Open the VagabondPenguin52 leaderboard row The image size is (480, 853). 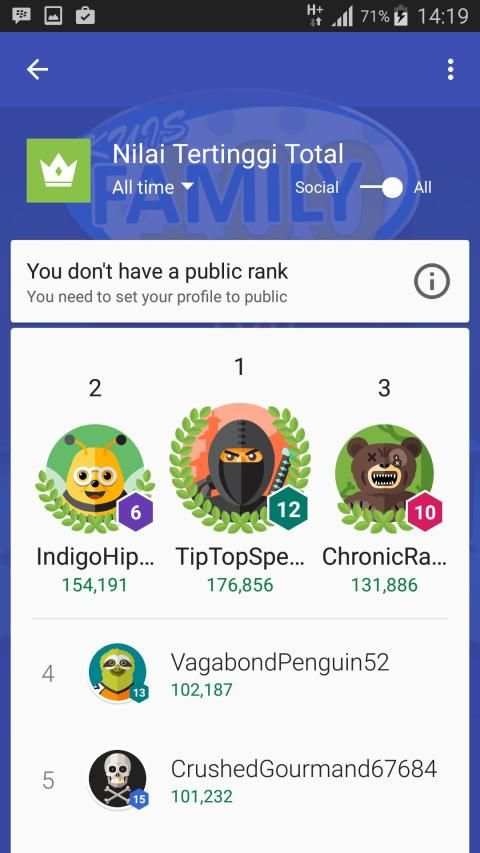[x=239, y=674]
